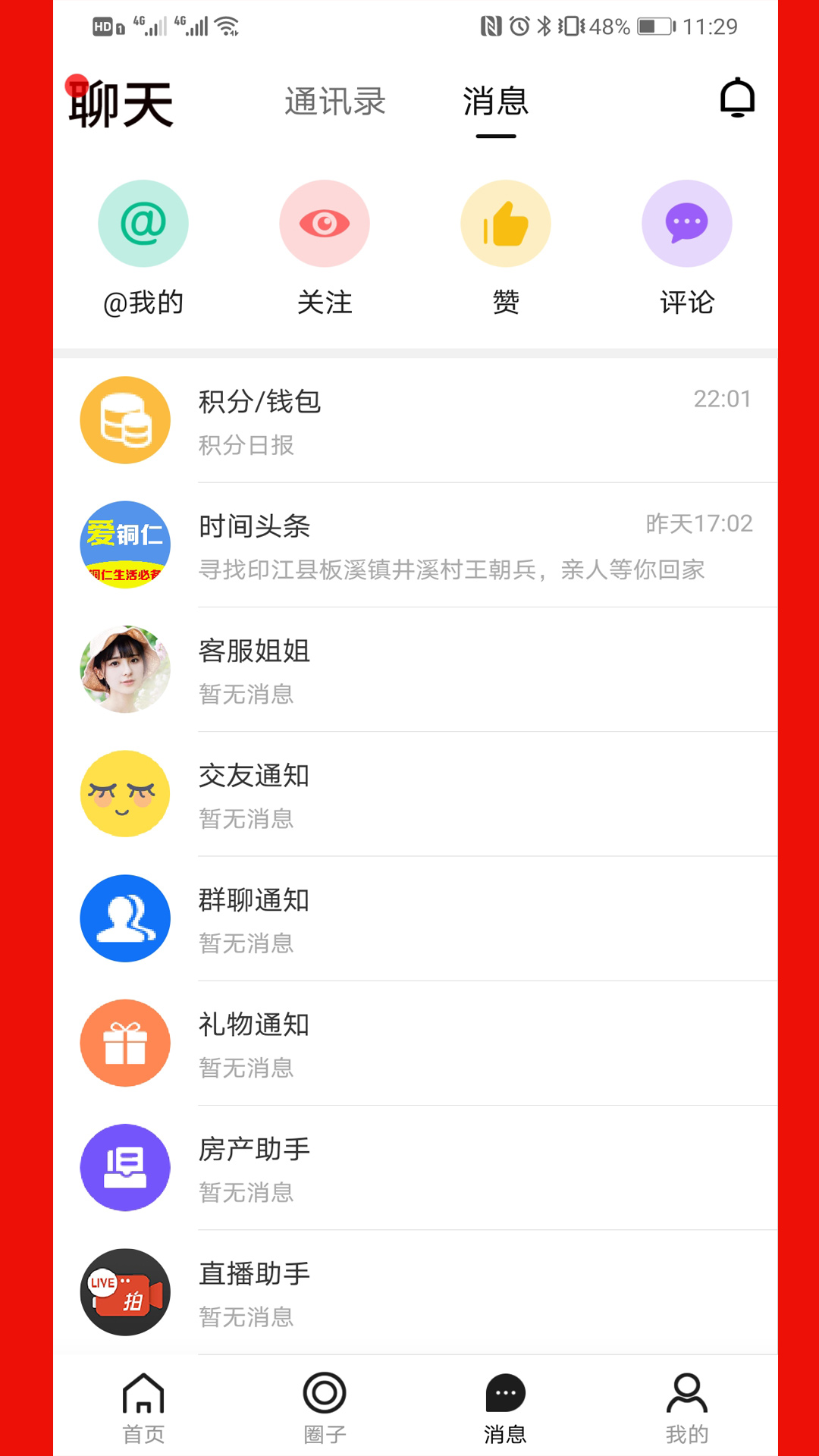The height and width of the screenshot is (1456, 819).
Task: Open the 房产助手 assistant chat
Action: point(455,1168)
